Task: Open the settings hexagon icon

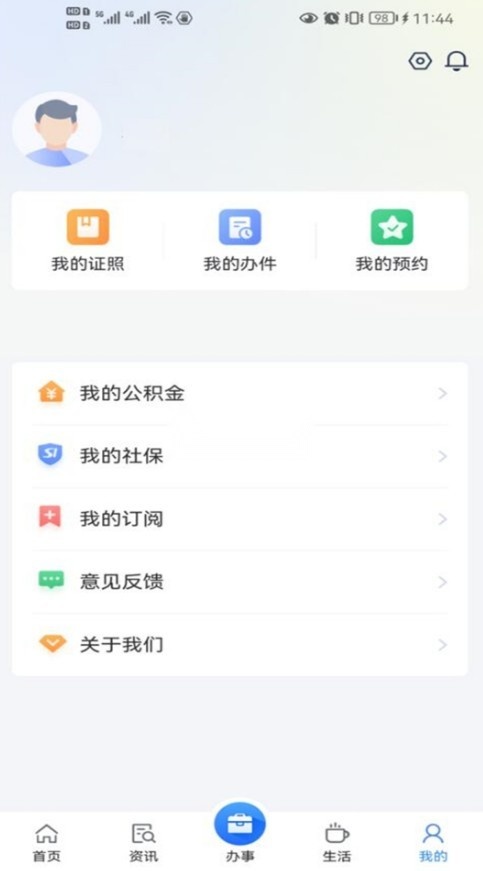Action: 420,61
